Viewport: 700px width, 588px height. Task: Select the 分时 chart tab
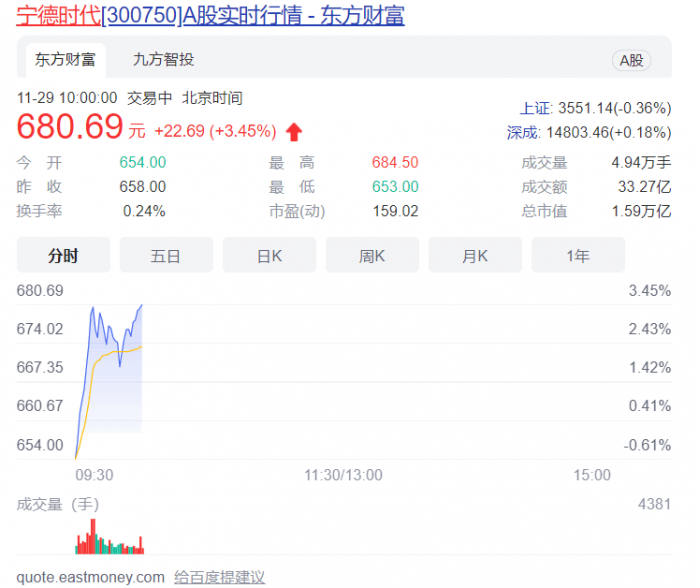pyautogui.click(x=63, y=256)
